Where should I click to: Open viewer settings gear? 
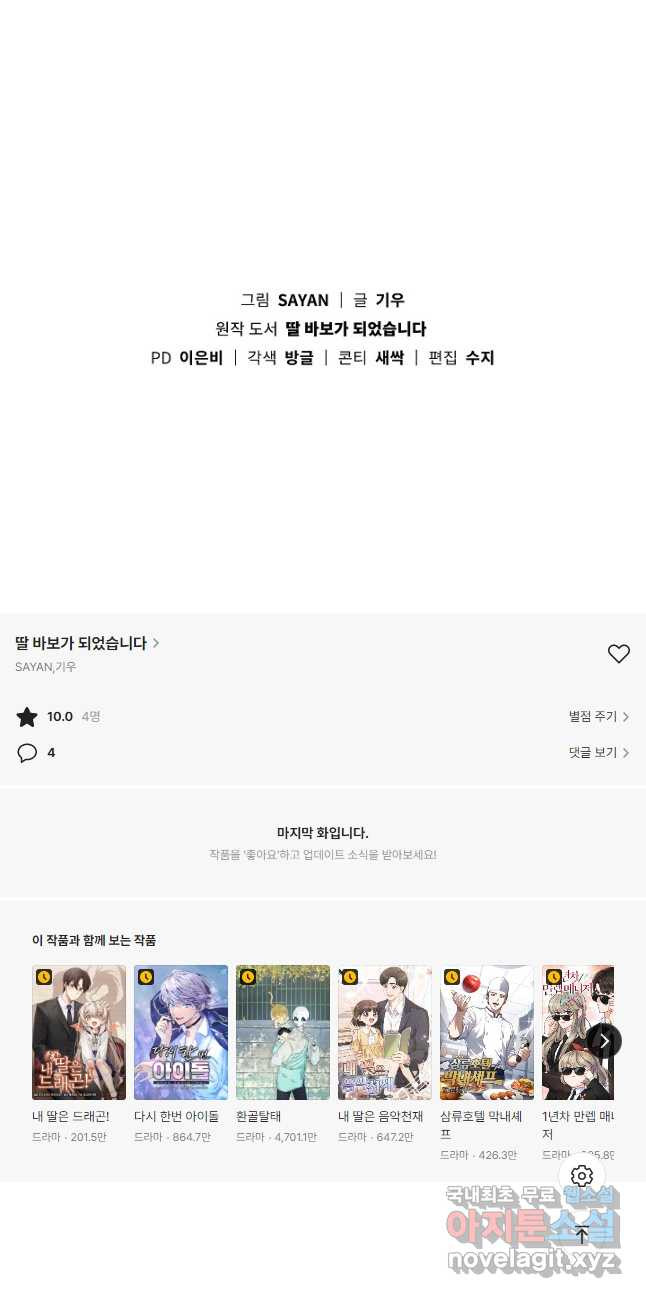click(582, 1176)
